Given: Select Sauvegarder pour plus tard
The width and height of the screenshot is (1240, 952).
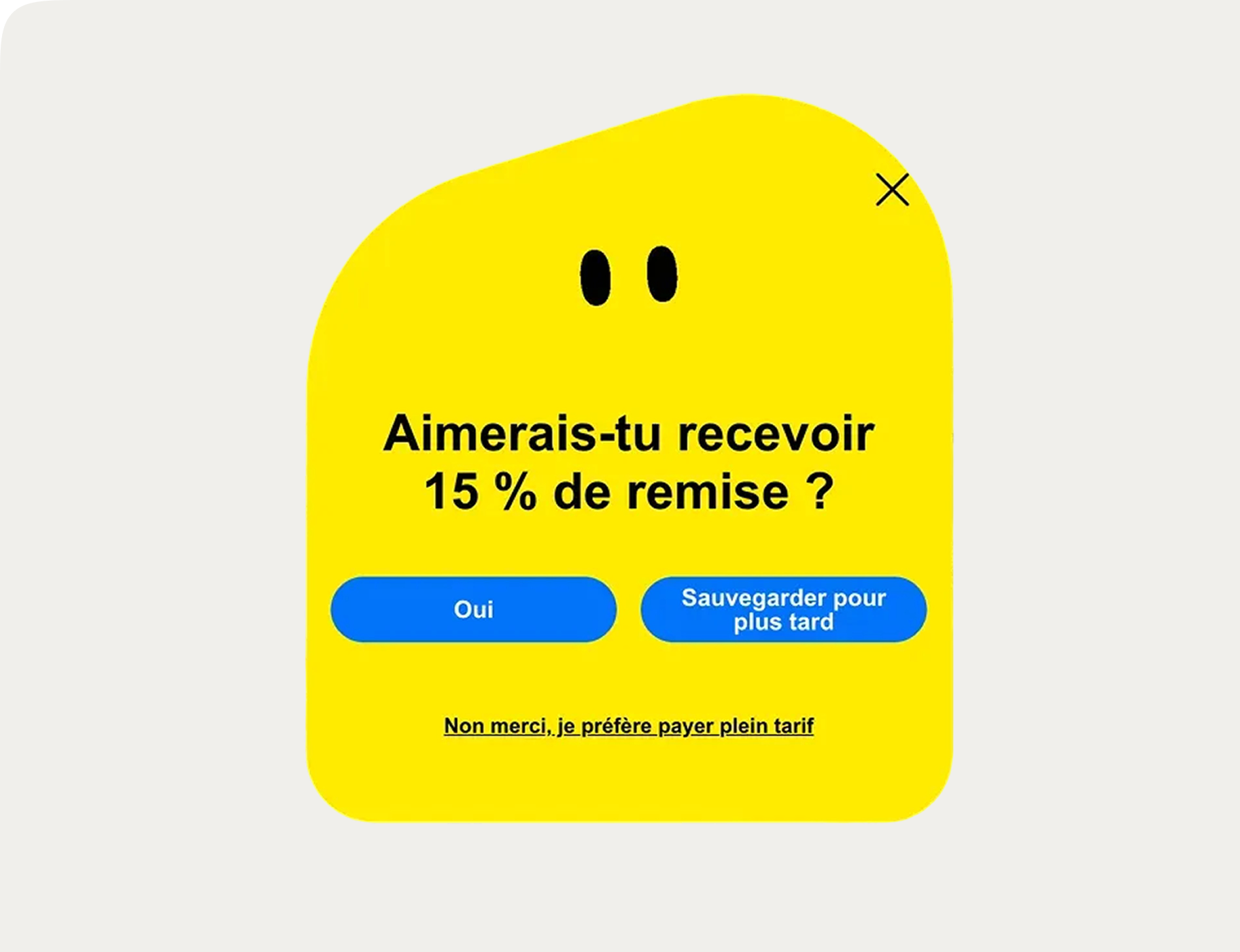Looking at the screenshot, I should tap(783, 609).
